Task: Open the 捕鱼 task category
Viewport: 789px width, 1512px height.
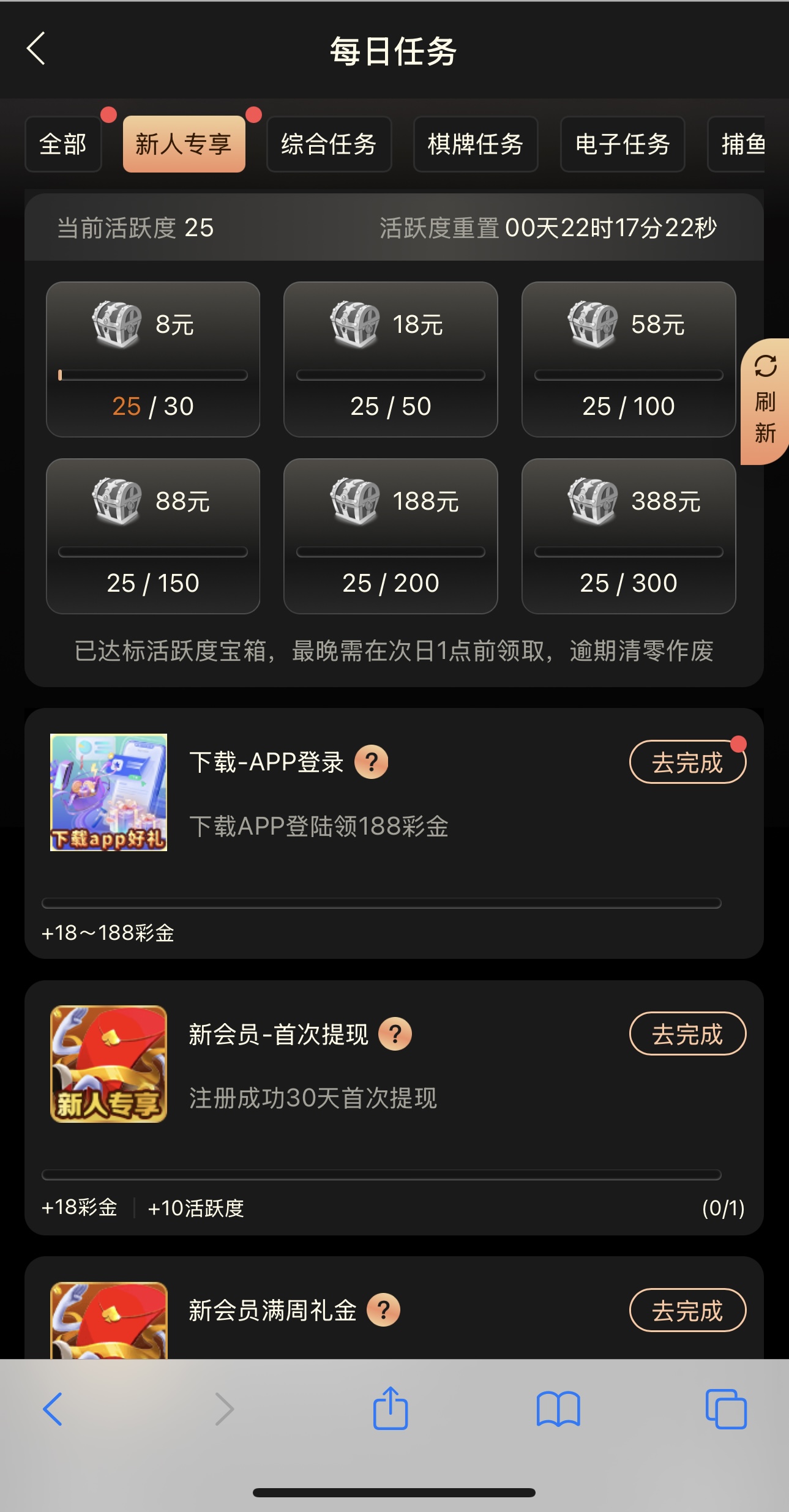Action: (x=744, y=144)
